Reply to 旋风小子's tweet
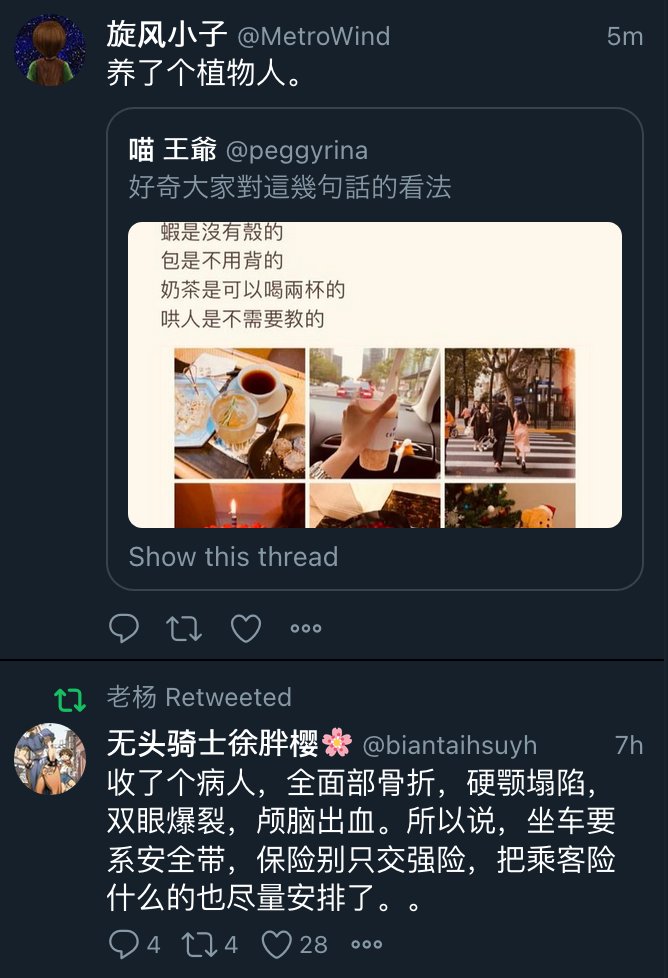The height and width of the screenshot is (978, 668). 124,628
